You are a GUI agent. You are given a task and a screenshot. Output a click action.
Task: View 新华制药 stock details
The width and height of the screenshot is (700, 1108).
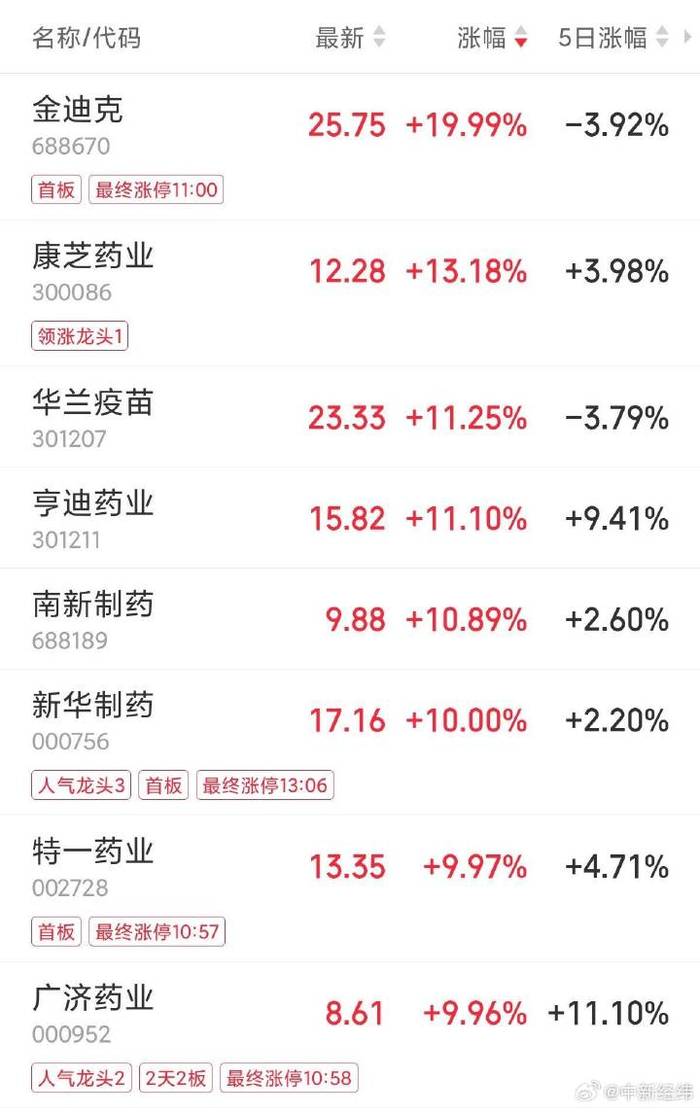[x=93, y=706]
